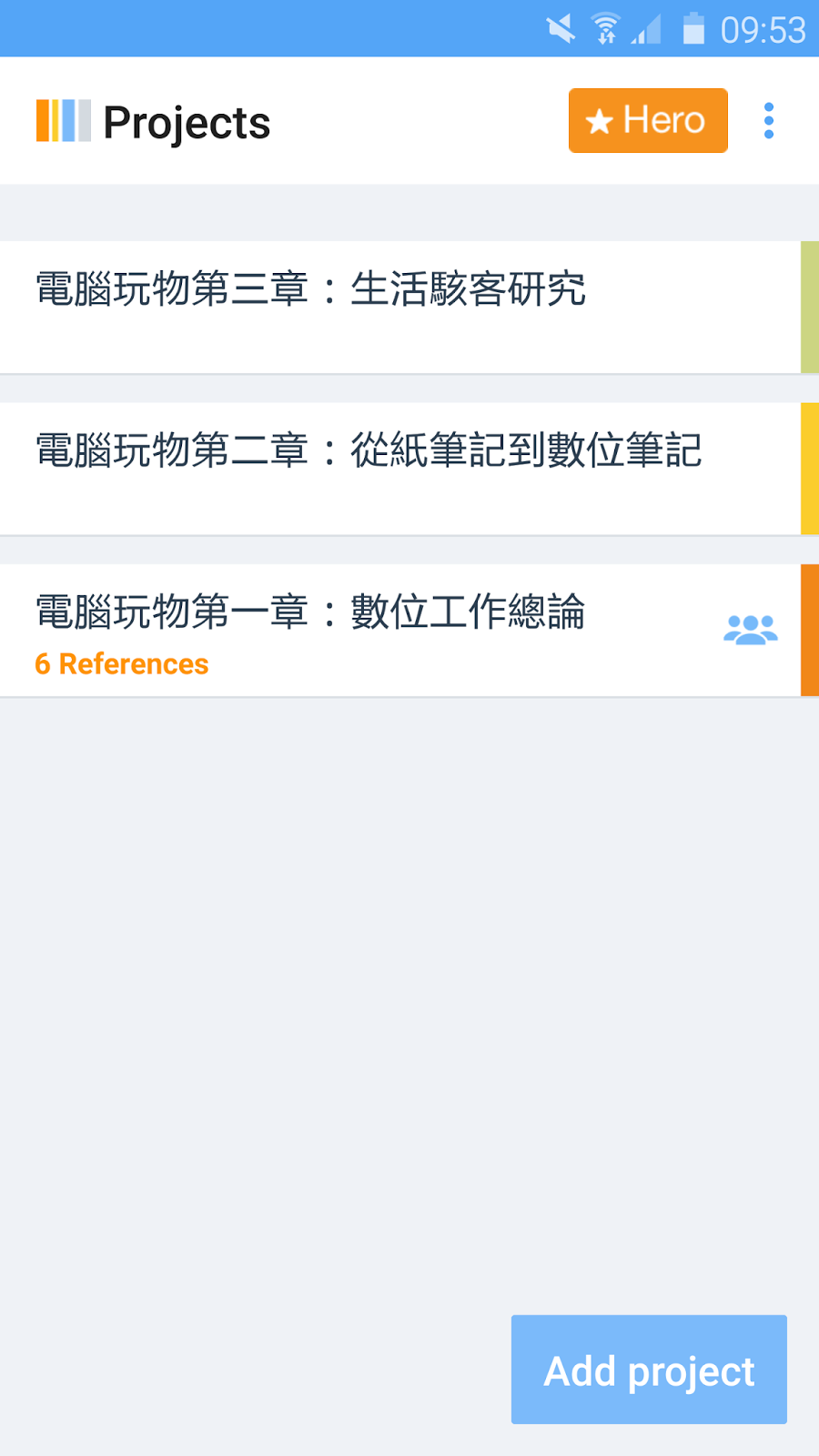The height and width of the screenshot is (1456, 819).
Task: Add a new project
Action: pyautogui.click(x=649, y=1370)
